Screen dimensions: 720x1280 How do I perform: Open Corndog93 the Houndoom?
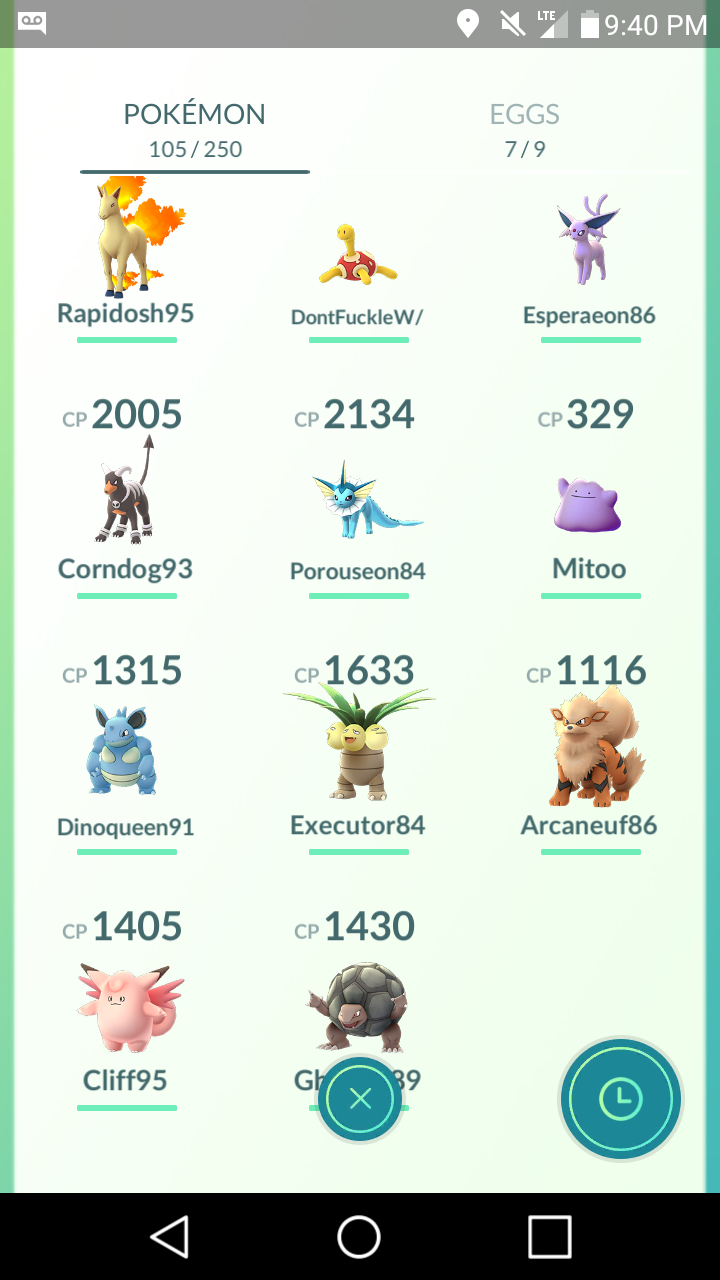127,495
